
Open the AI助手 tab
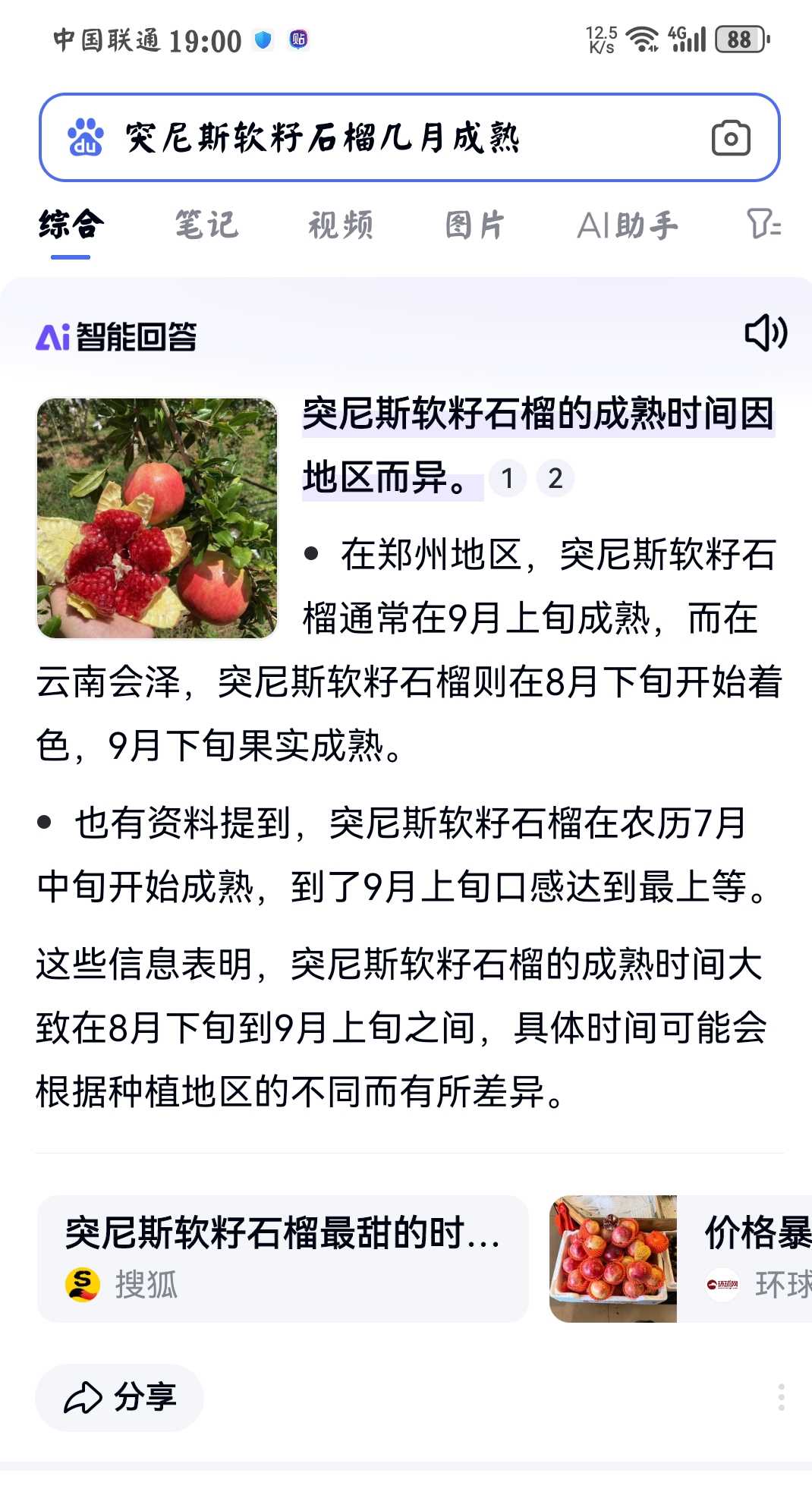[x=628, y=225]
